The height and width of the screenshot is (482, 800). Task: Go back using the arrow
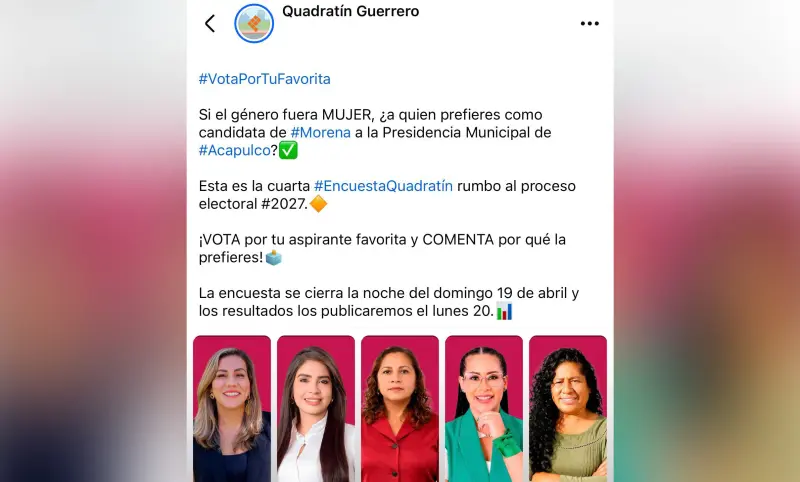[210, 23]
